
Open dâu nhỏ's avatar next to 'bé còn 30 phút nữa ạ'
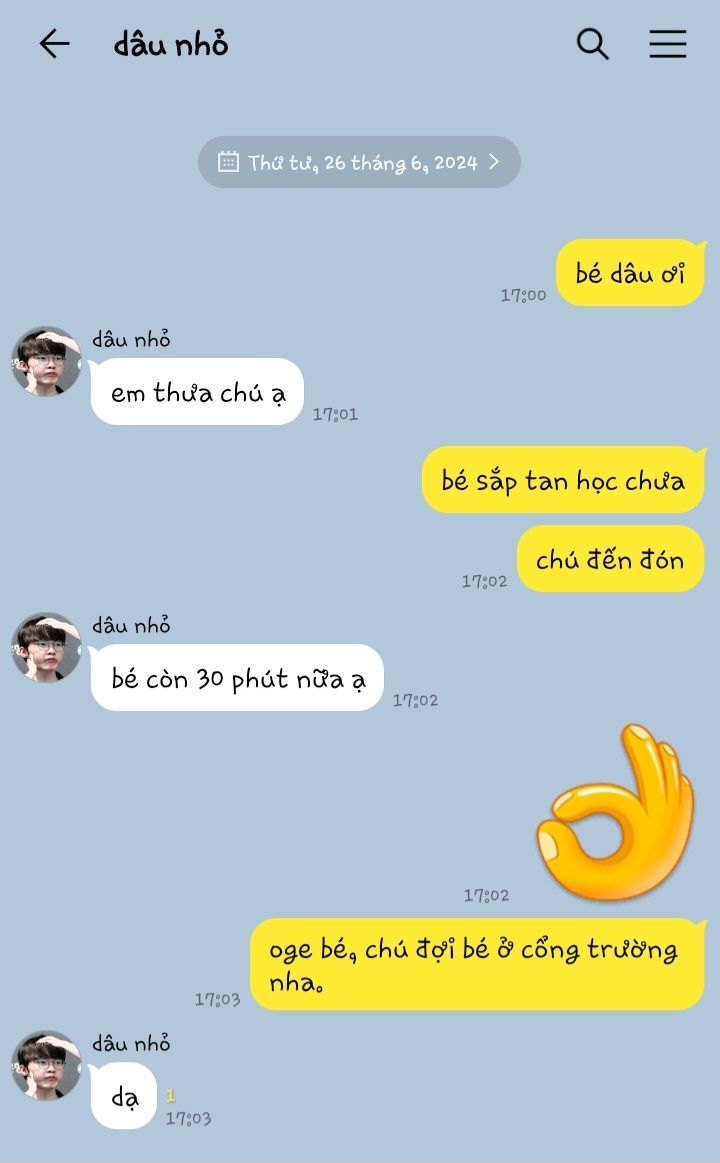click(46, 647)
